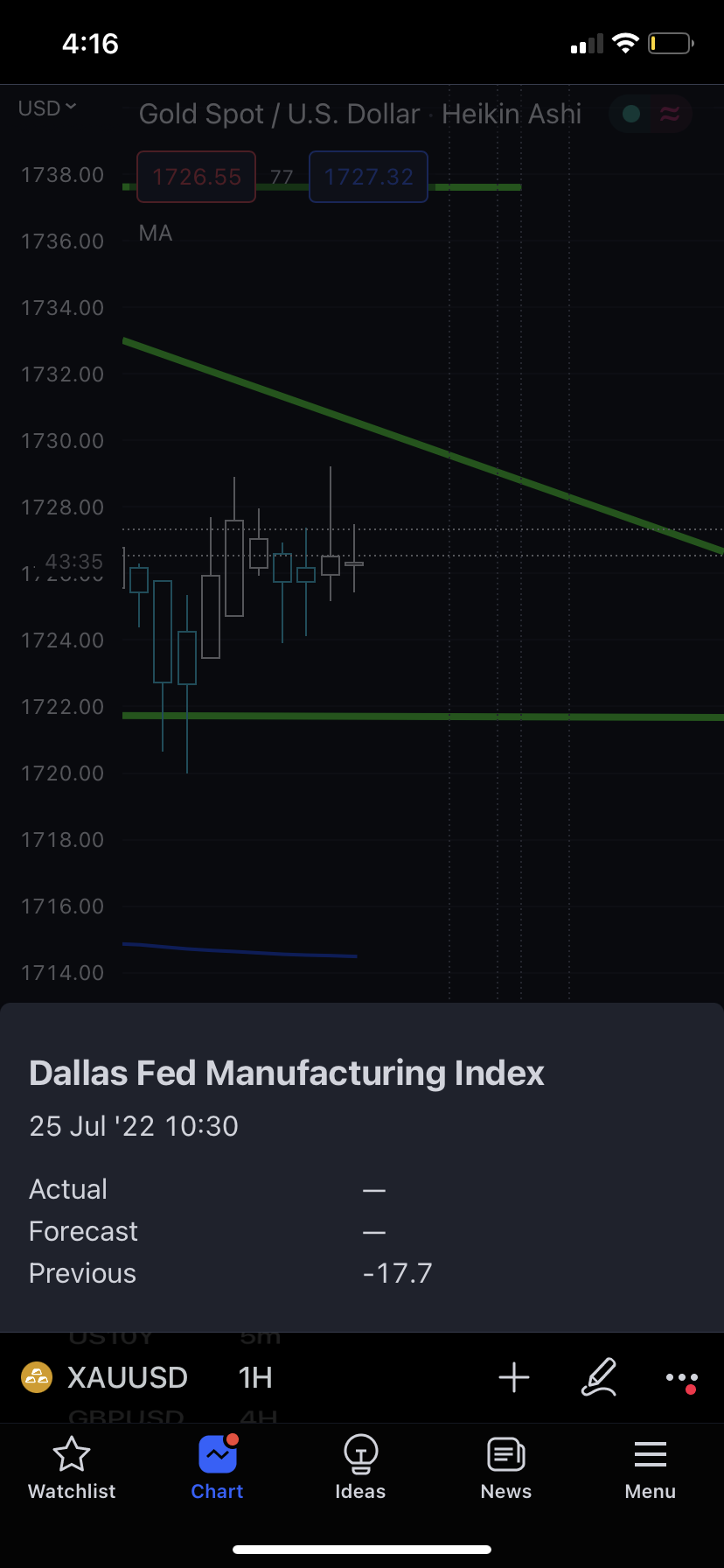Open the XAUUSD symbol selector
Screen dimensions: 724x1568
[107, 1377]
